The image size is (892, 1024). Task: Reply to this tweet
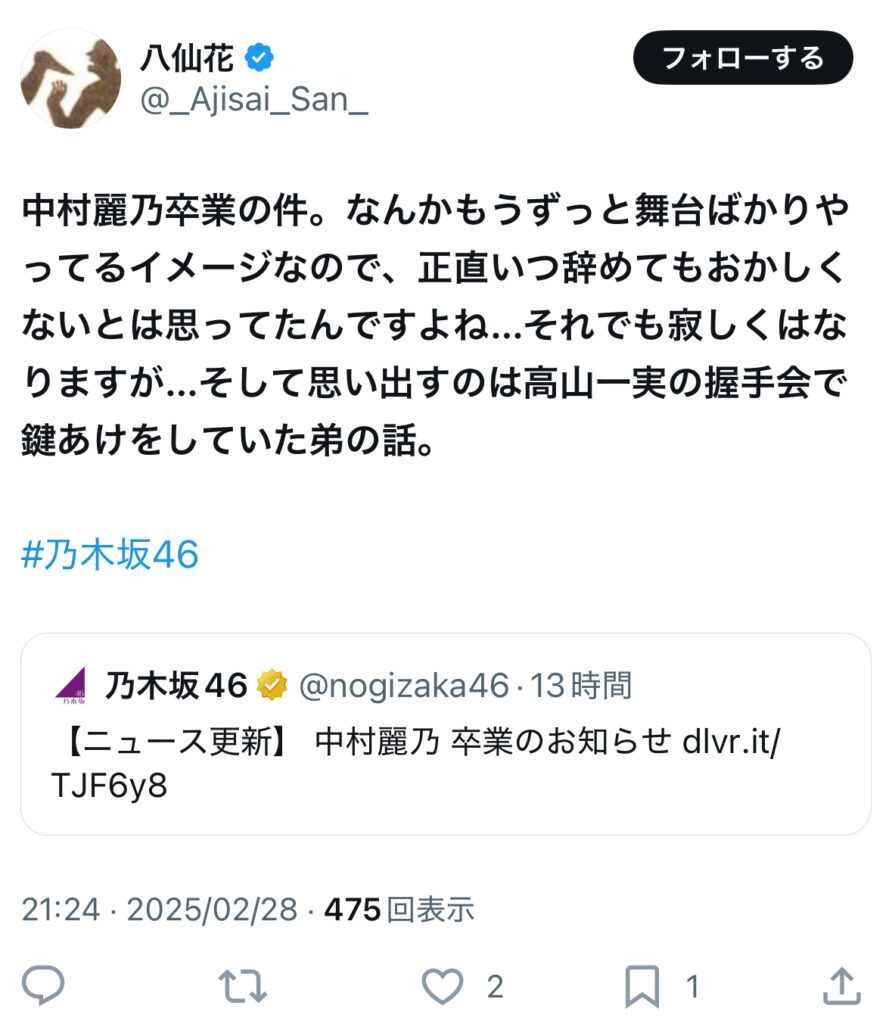pyautogui.click(x=44, y=987)
